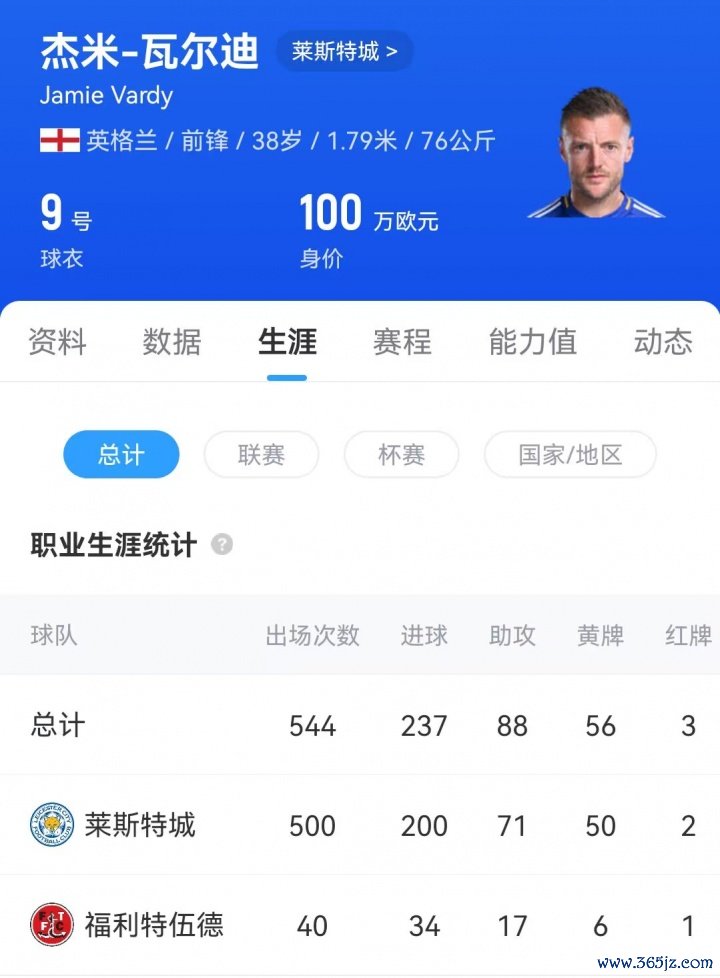Tap the help icon beside 职业生涯统计
Image resolution: width=720 pixels, height=978 pixels.
(222, 545)
